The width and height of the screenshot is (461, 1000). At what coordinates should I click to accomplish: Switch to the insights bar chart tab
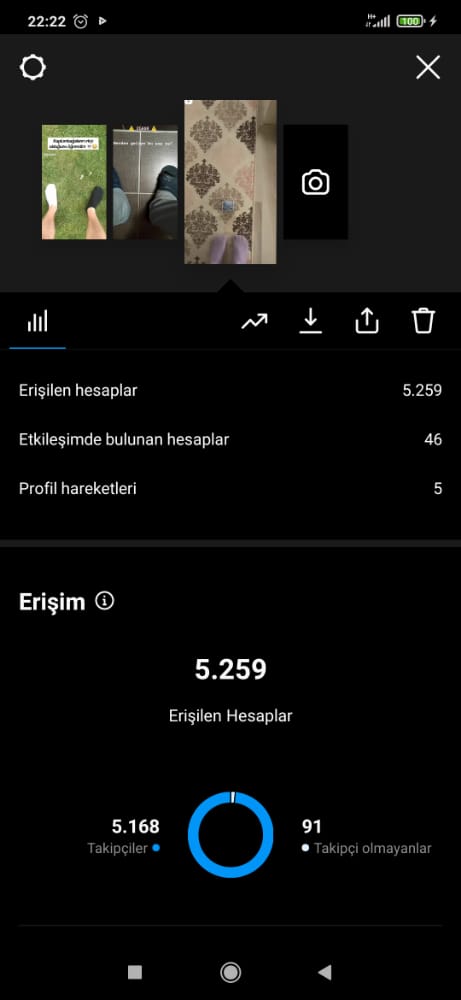point(38,321)
